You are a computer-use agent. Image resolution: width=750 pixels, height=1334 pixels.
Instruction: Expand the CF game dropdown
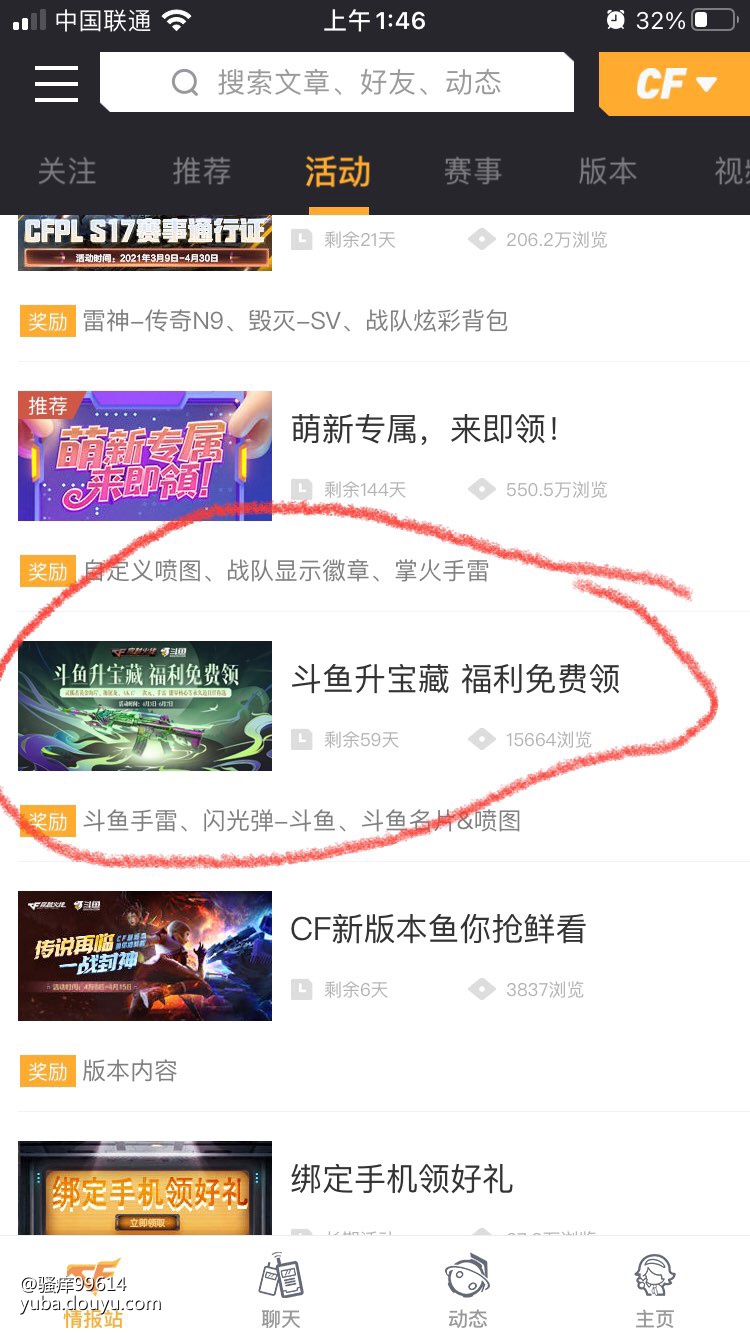676,84
